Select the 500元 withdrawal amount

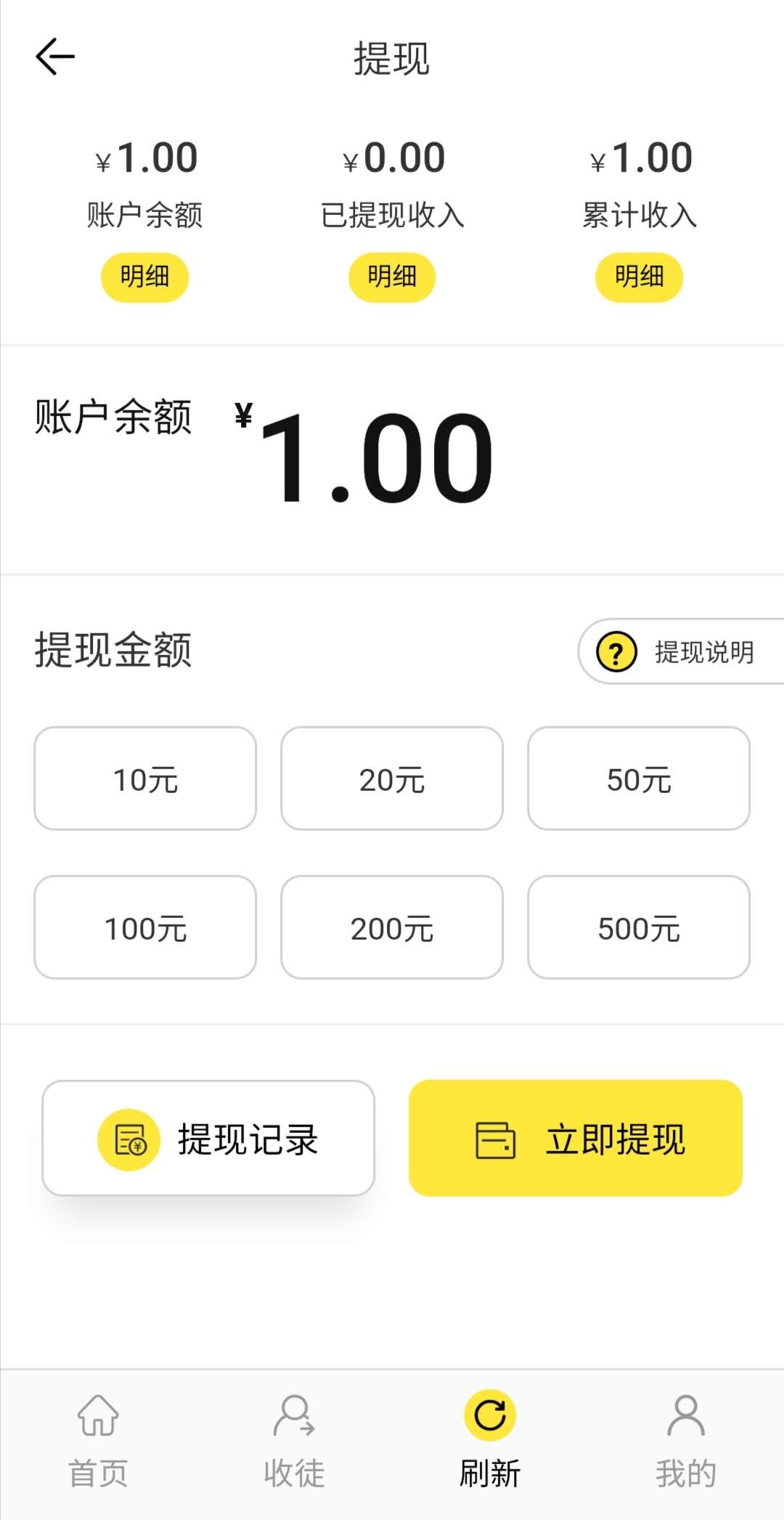coord(638,926)
